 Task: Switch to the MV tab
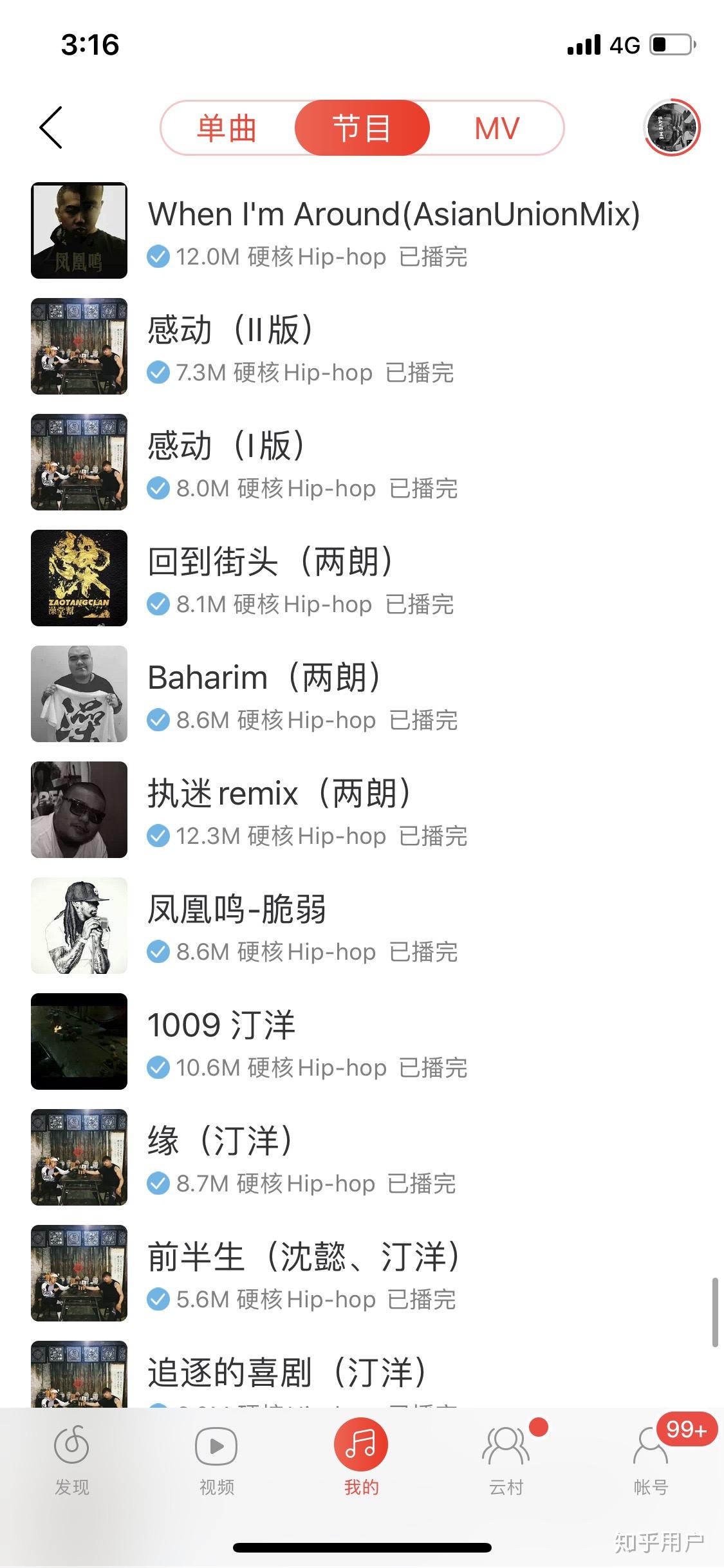point(496,128)
